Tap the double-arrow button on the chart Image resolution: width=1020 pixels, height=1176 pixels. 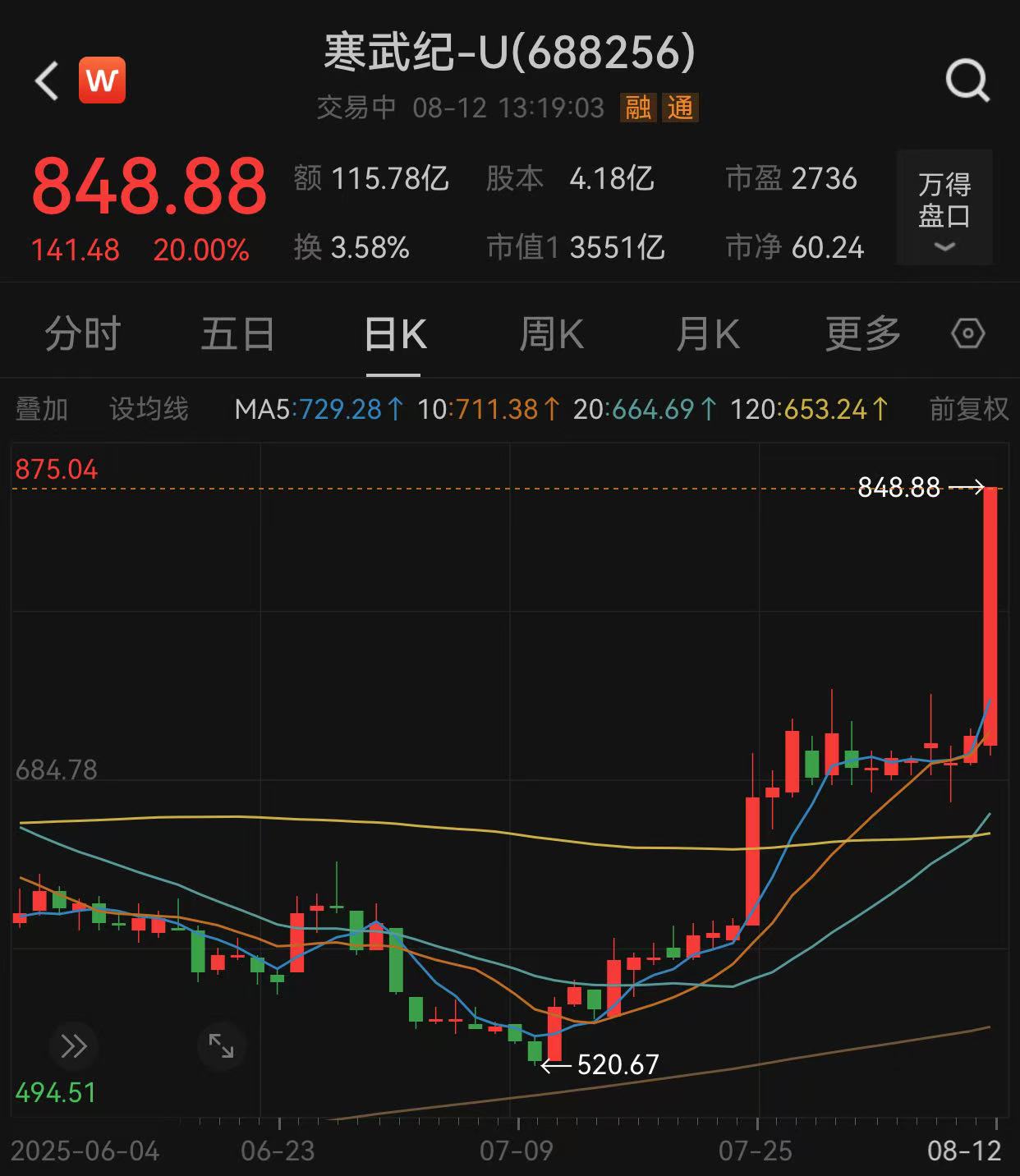coord(73,1046)
